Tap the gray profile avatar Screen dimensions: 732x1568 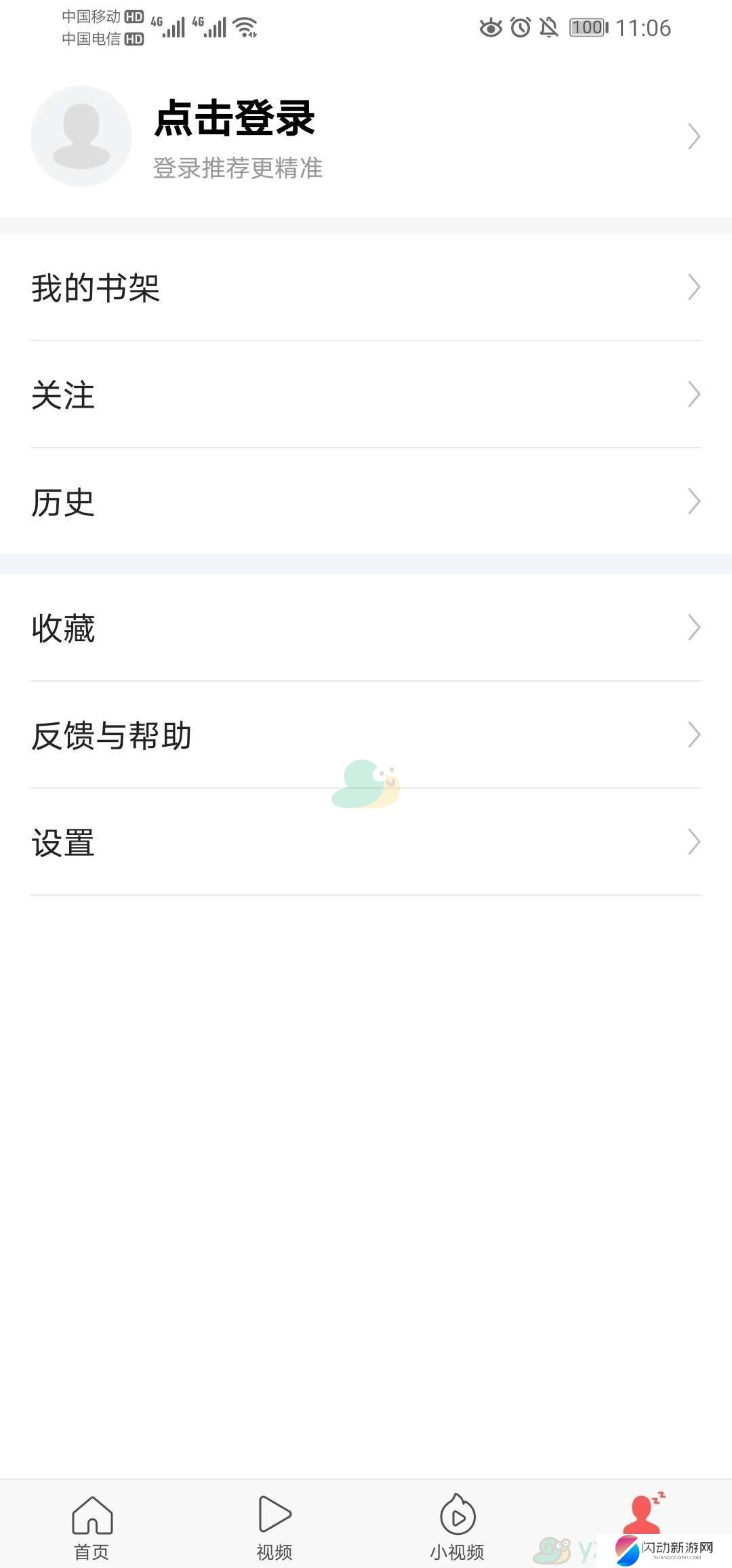point(81,136)
